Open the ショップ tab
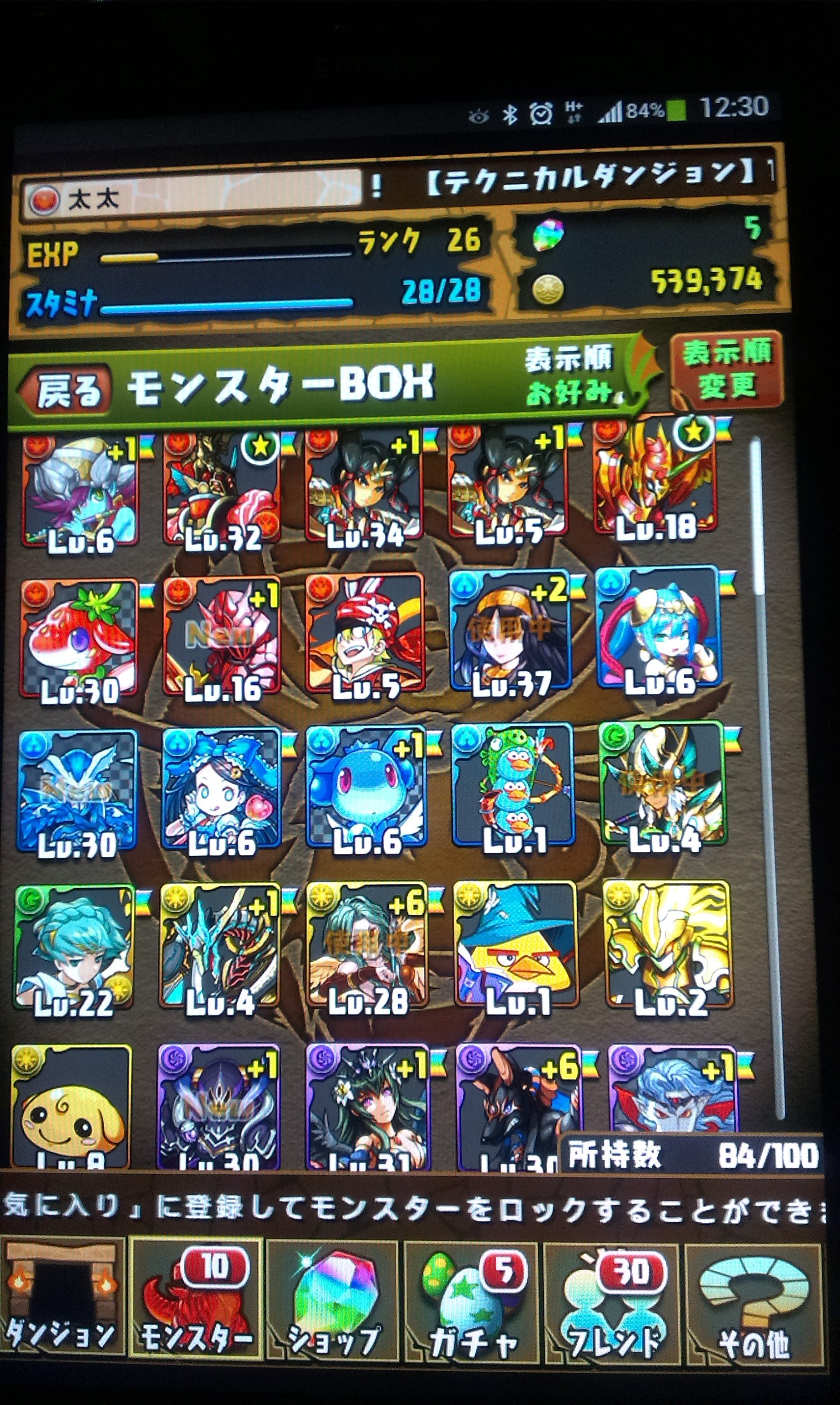This screenshot has height=1405, width=840. point(334,1302)
